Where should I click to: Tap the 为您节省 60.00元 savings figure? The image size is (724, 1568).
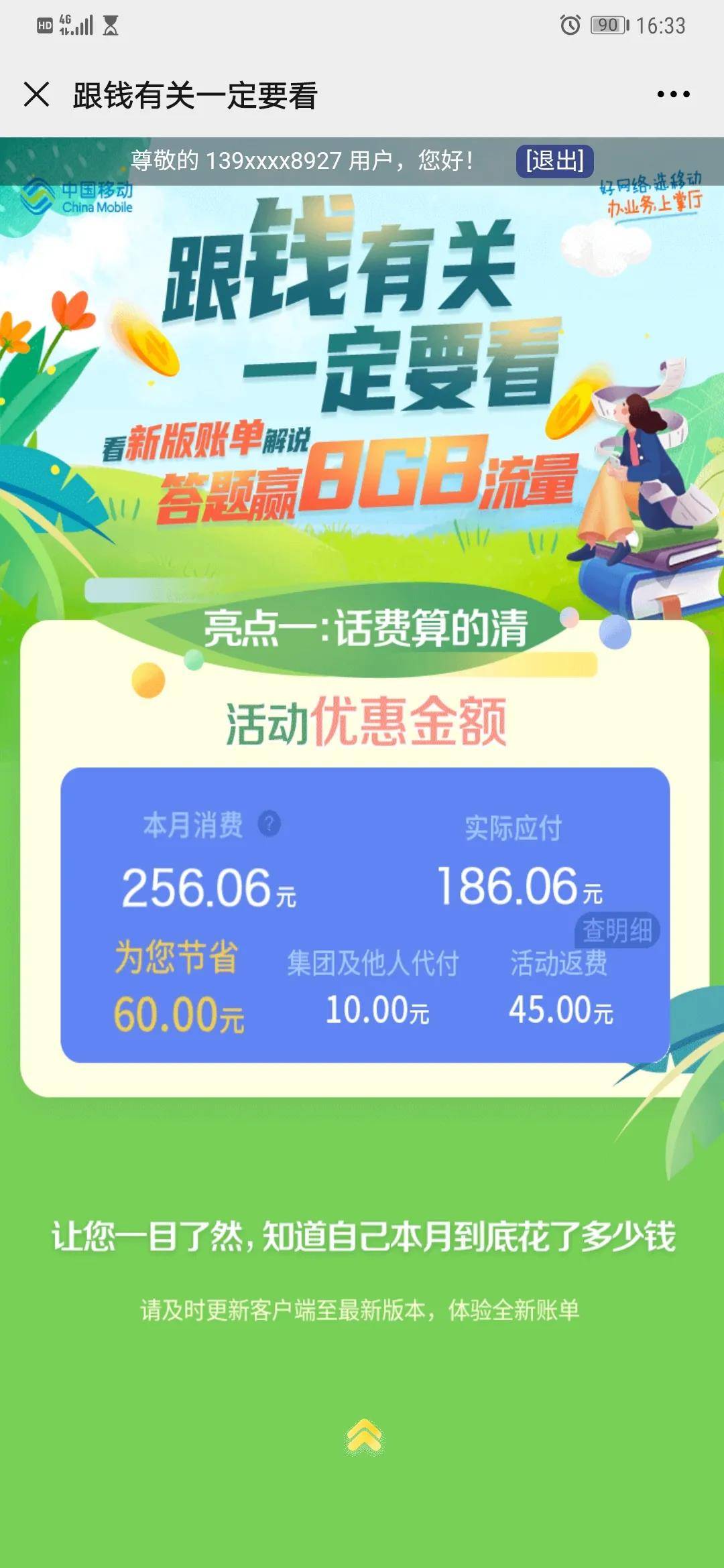tap(178, 1015)
